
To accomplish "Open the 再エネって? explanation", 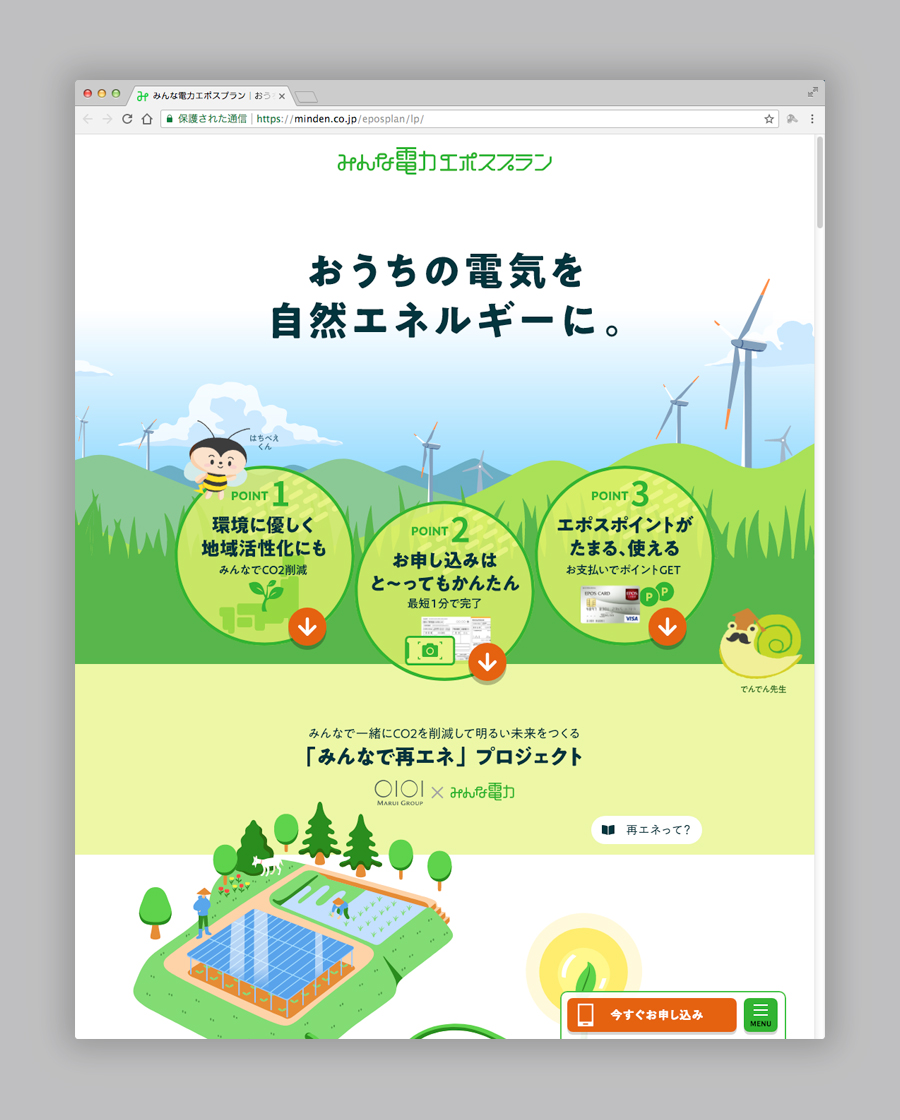I will click(647, 830).
